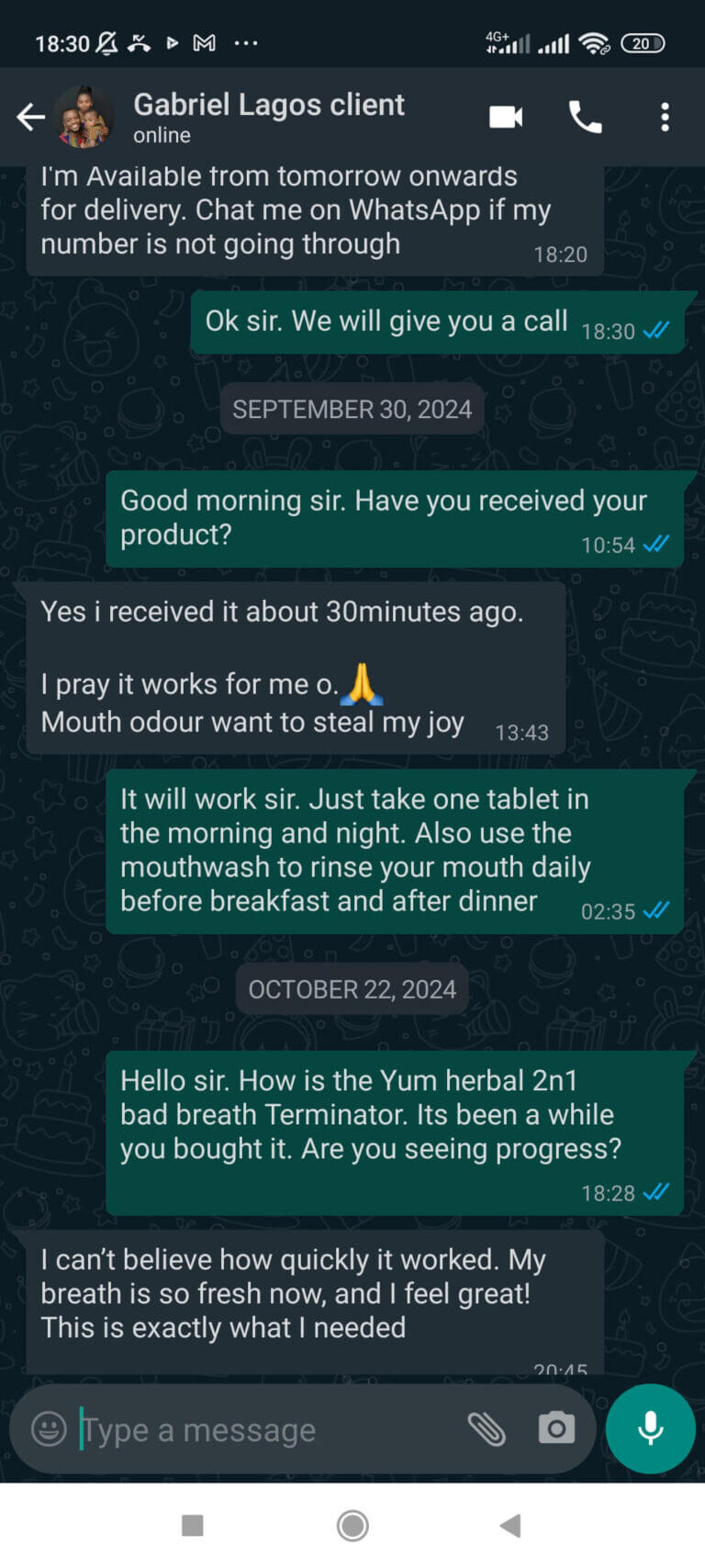Focus the Type a message field
Viewport: 705px width, 1568px height.
point(266,1429)
